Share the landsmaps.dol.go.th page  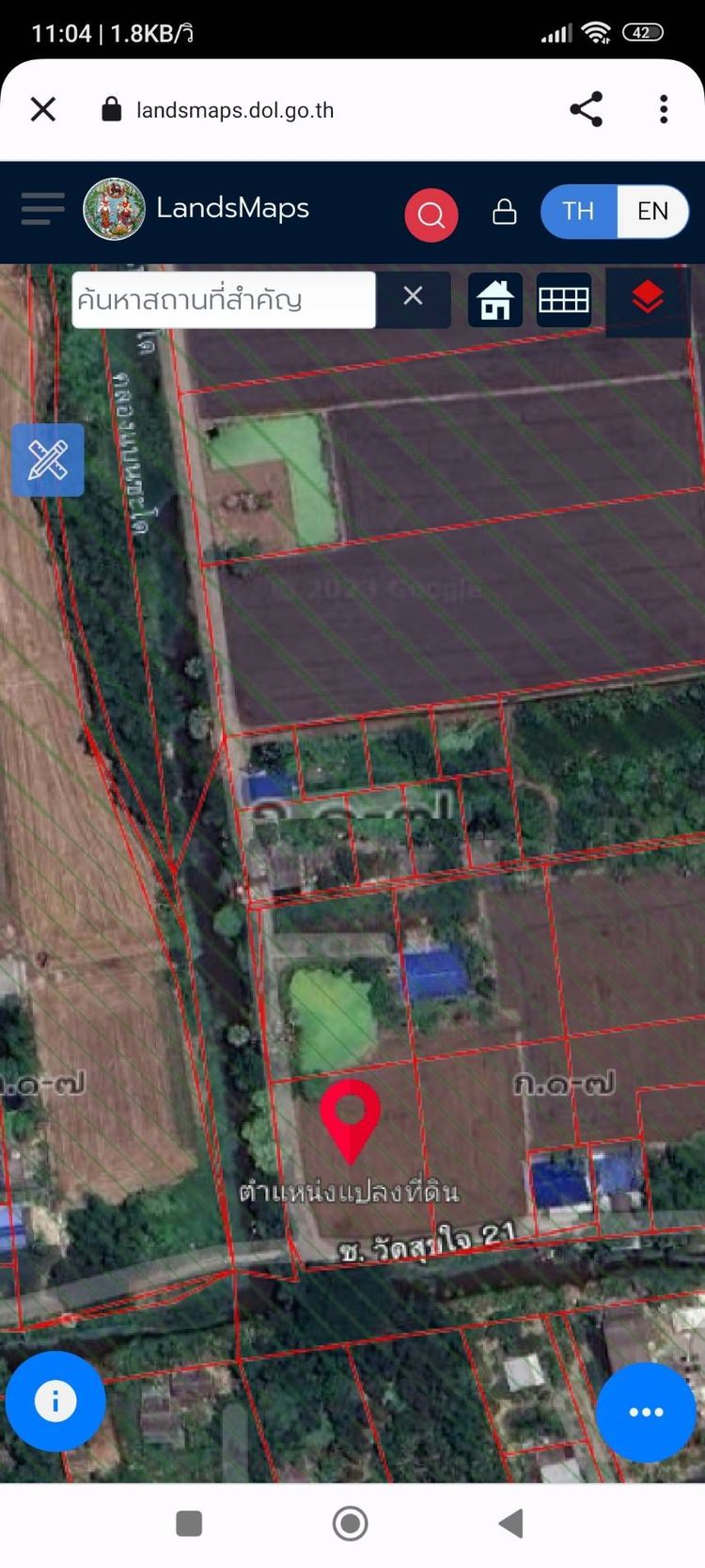586,110
